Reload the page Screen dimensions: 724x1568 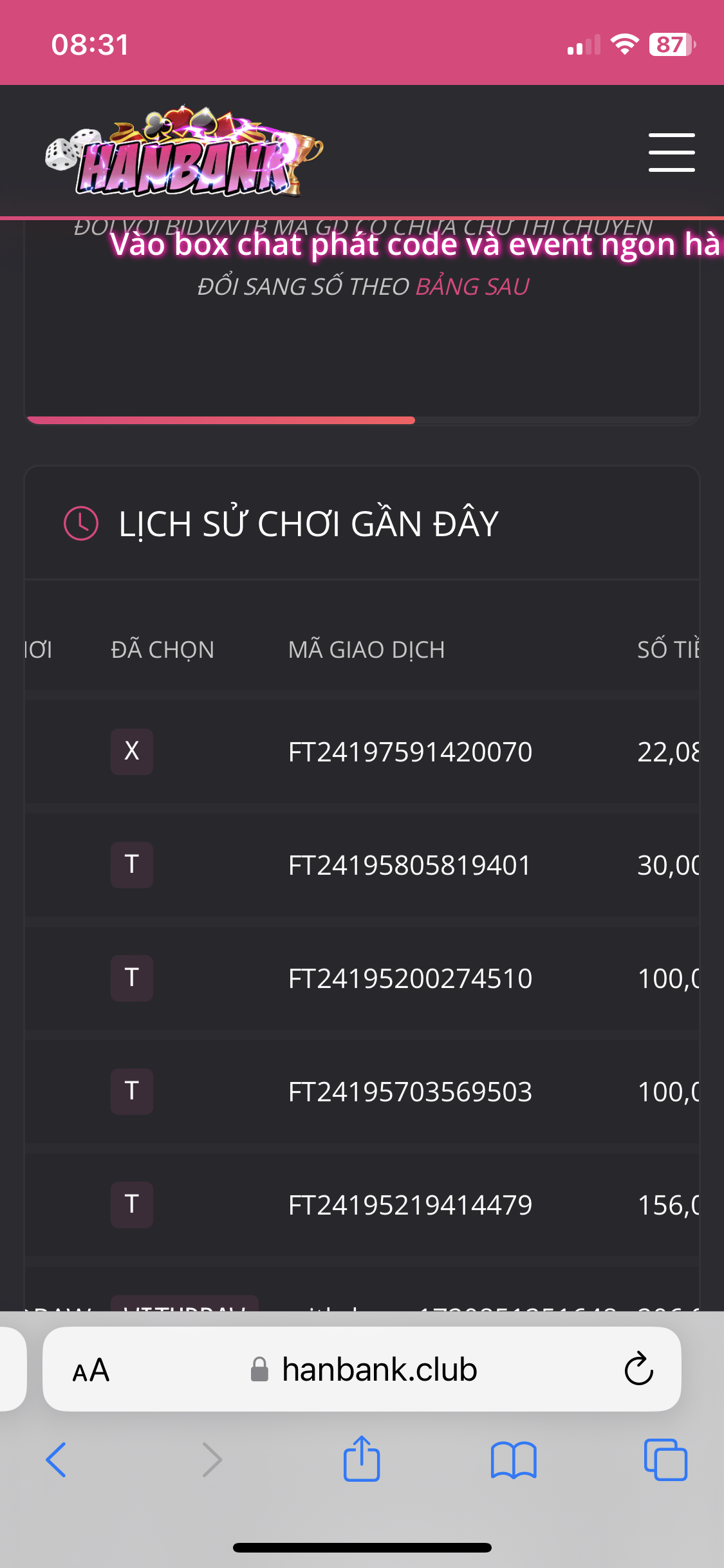tap(638, 1369)
